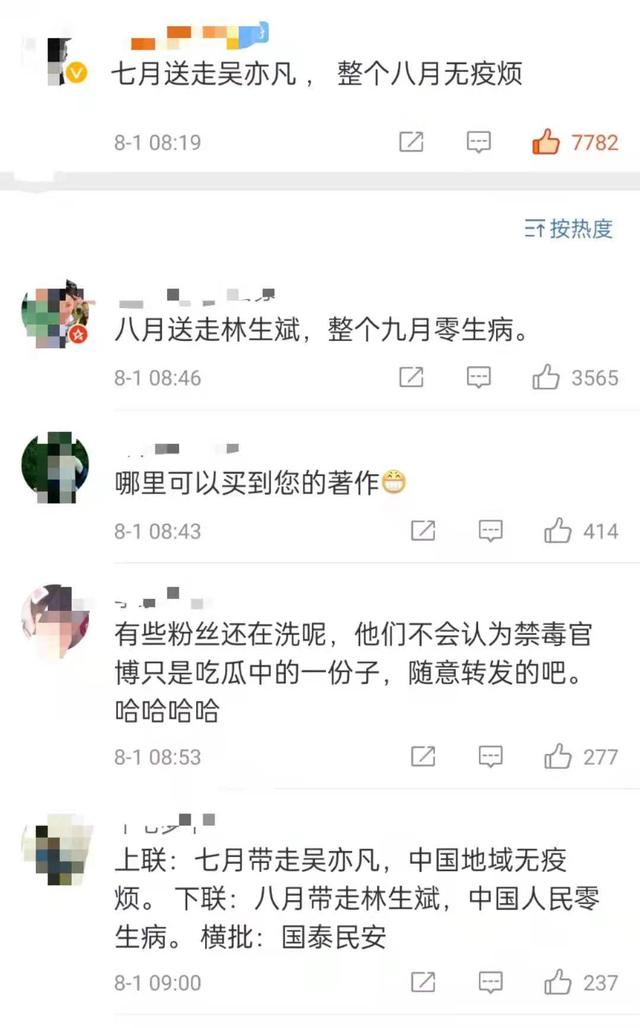
Task: Repost the 8-1 08:19 post
Action: click(411, 143)
